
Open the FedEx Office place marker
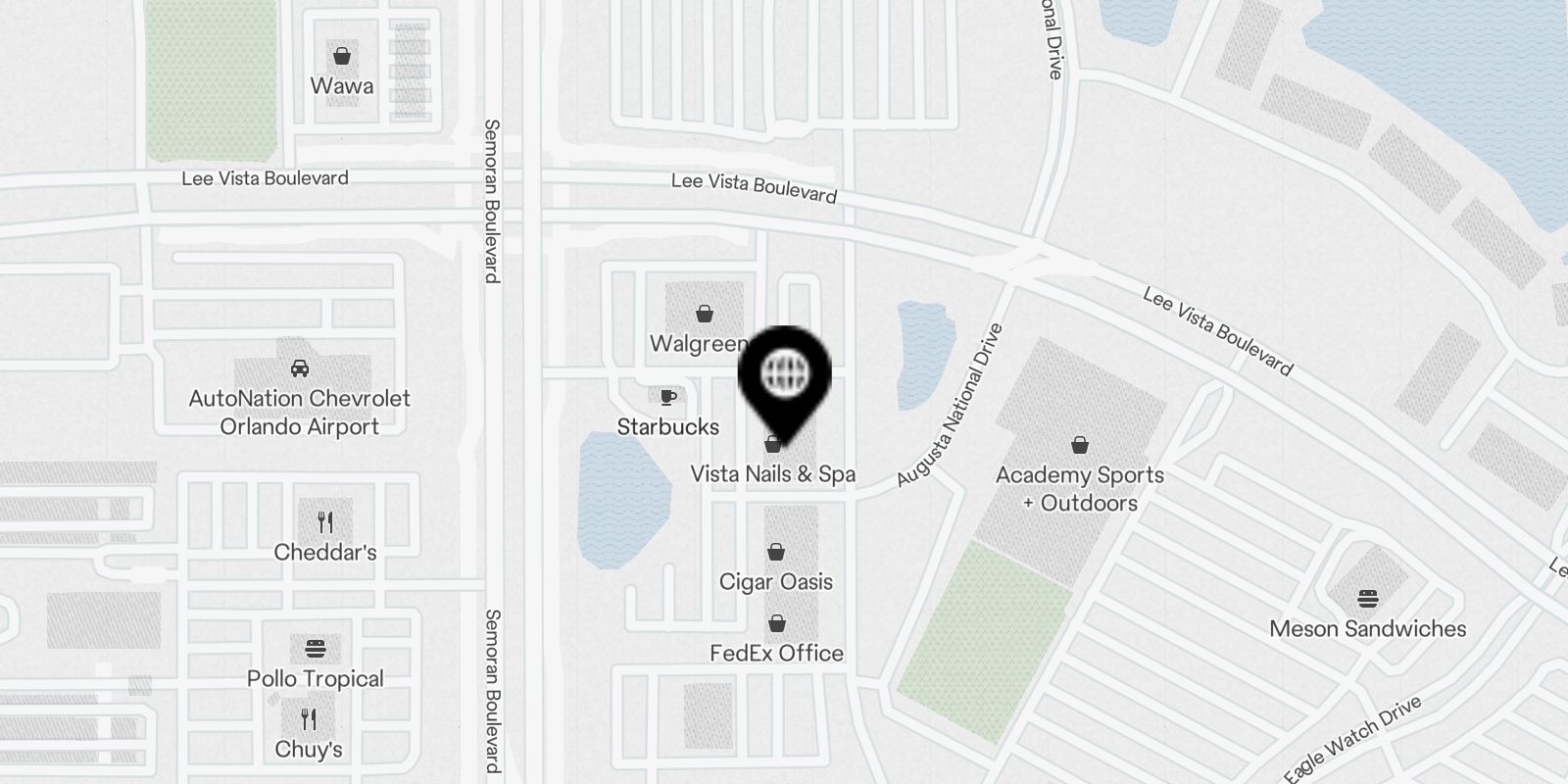[776, 624]
